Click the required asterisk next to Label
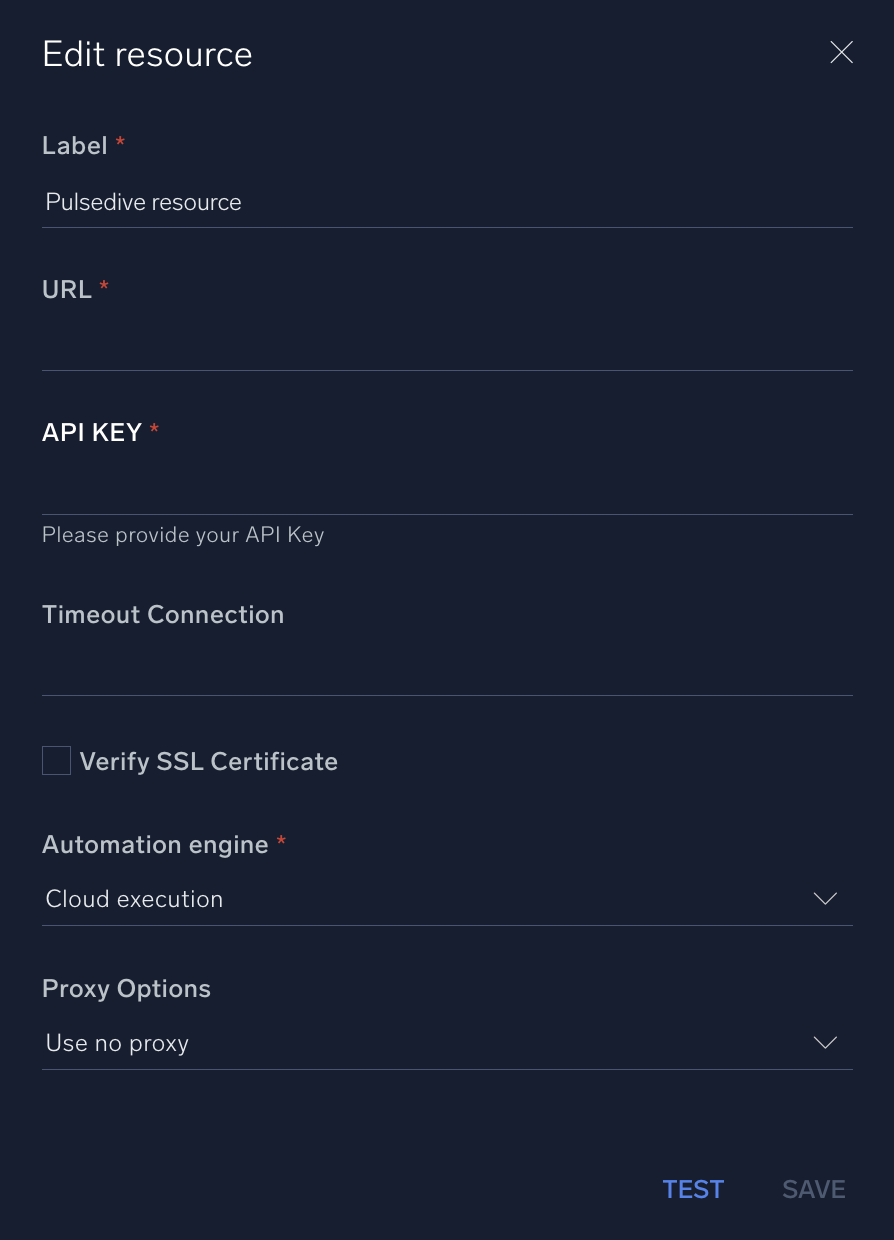Image resolution: width=894 pixels, height=1240 pixels. [120, 142]
